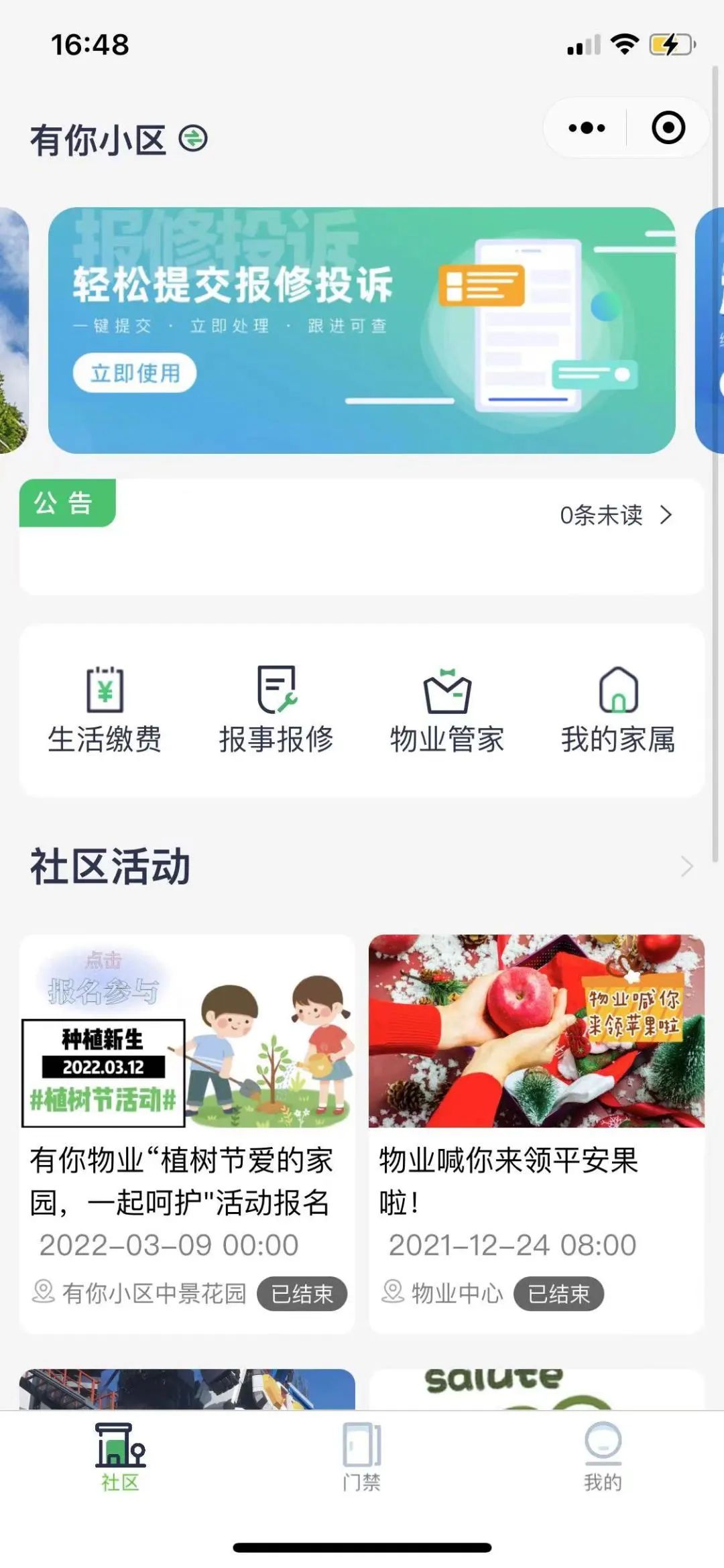Close the mini program with the circle button

click(668, 128)
